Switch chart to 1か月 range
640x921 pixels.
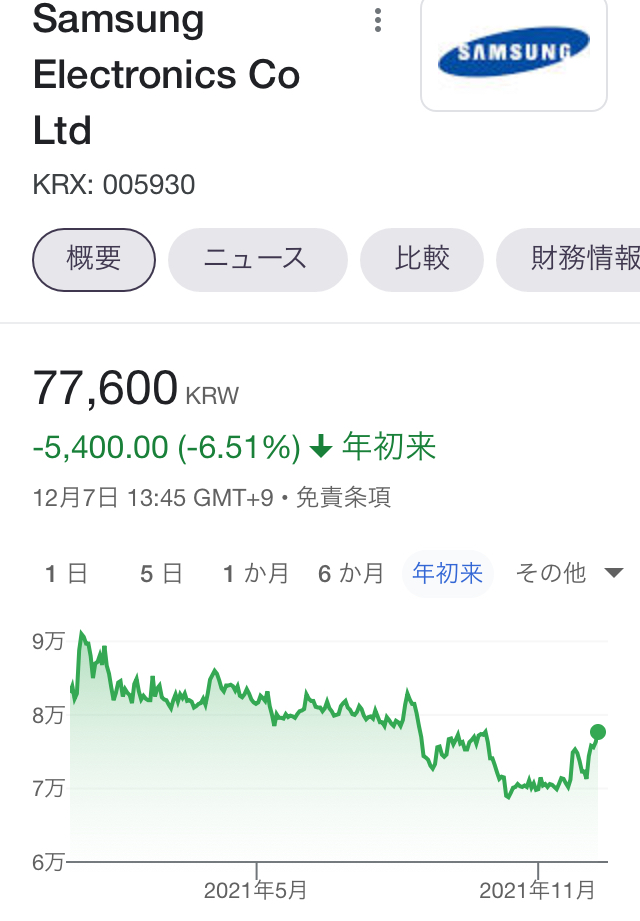[x=255, y=574]
